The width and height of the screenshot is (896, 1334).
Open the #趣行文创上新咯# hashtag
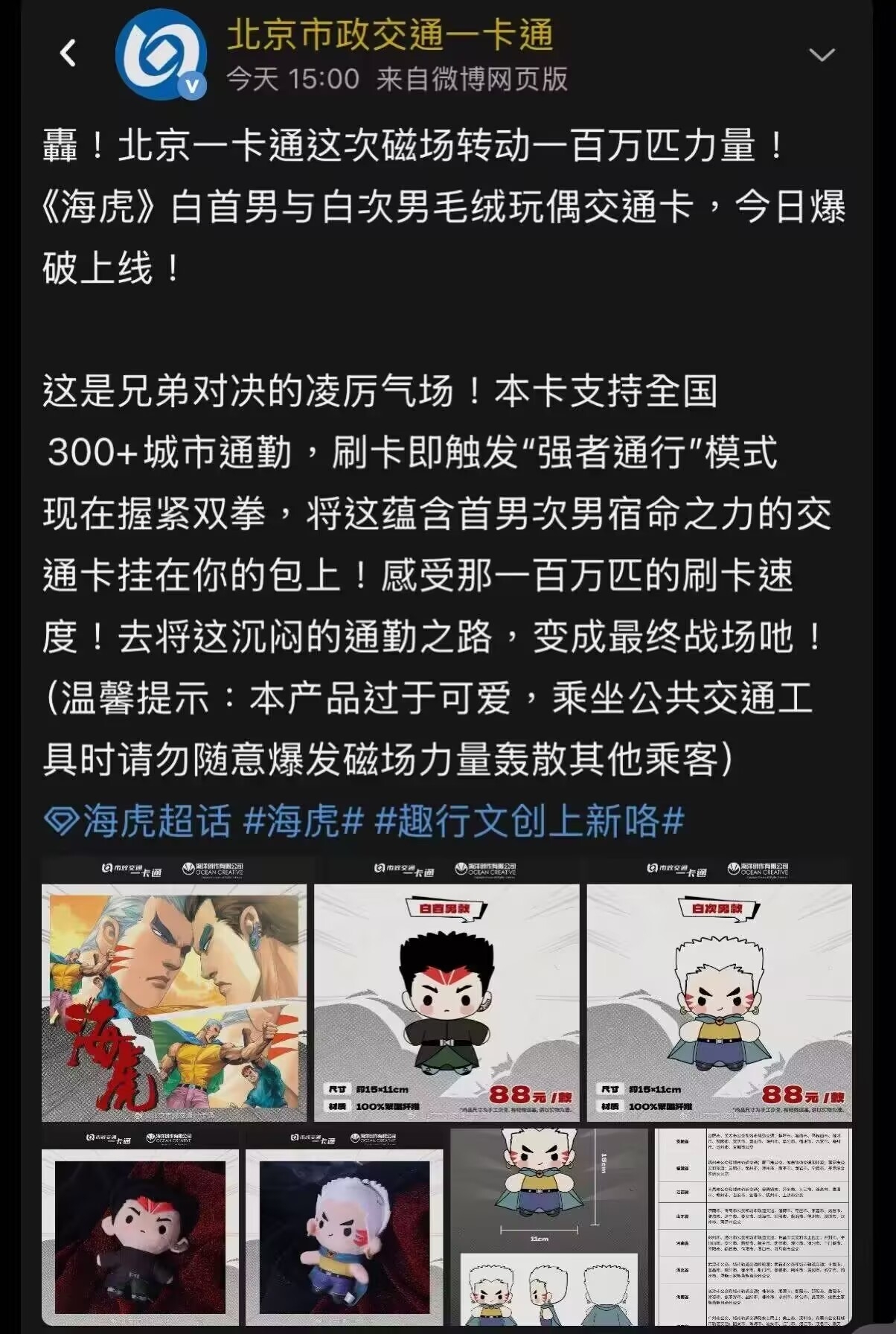tap(529, 822)
